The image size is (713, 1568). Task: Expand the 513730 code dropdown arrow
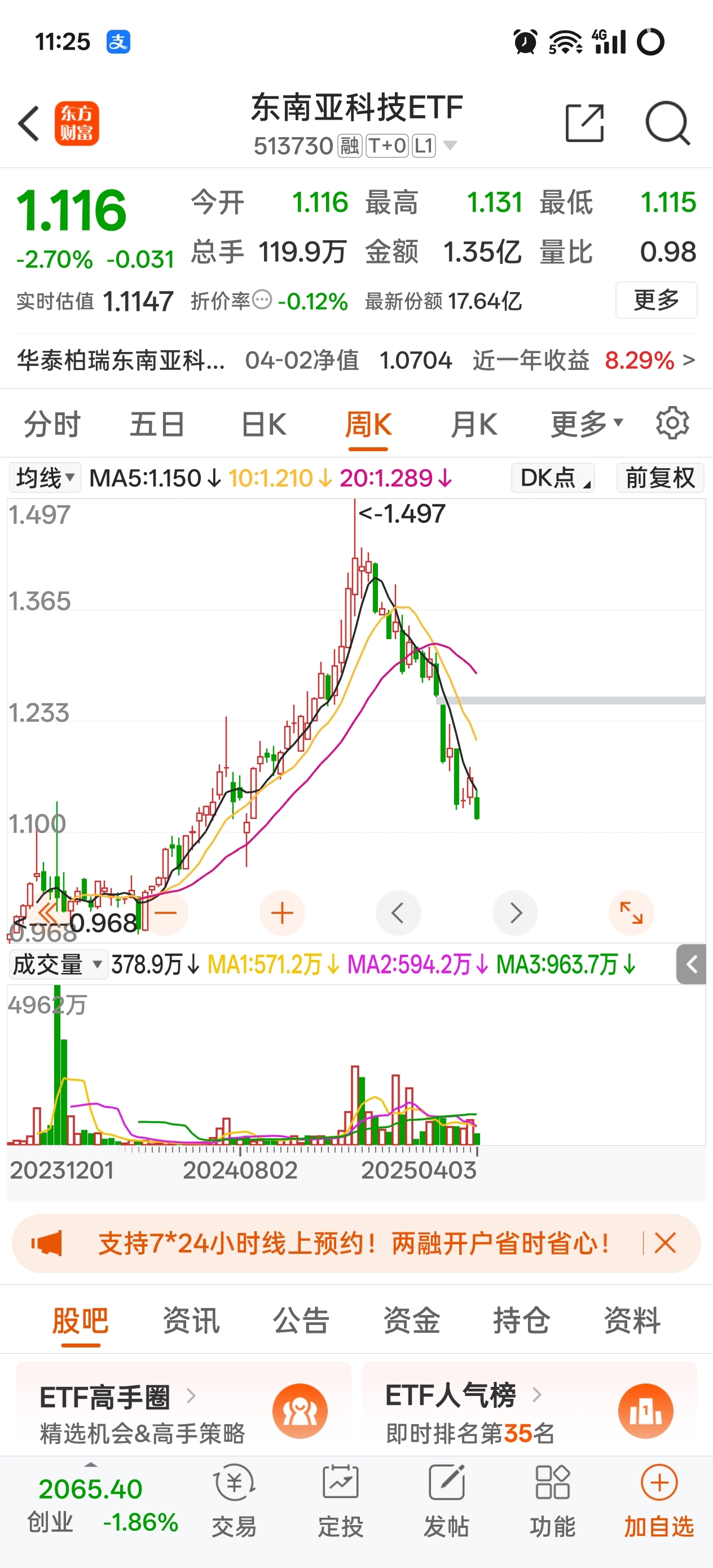pos(449,146)
